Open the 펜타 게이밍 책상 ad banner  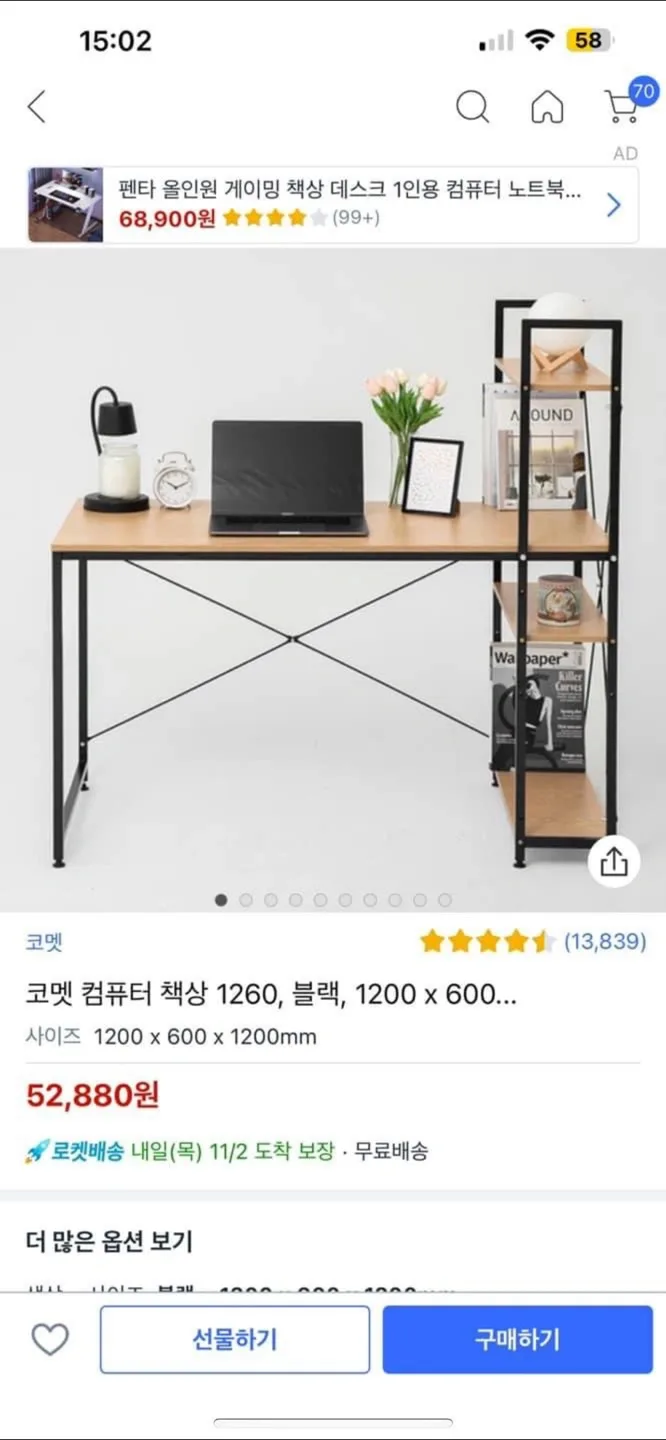(333, 205)
